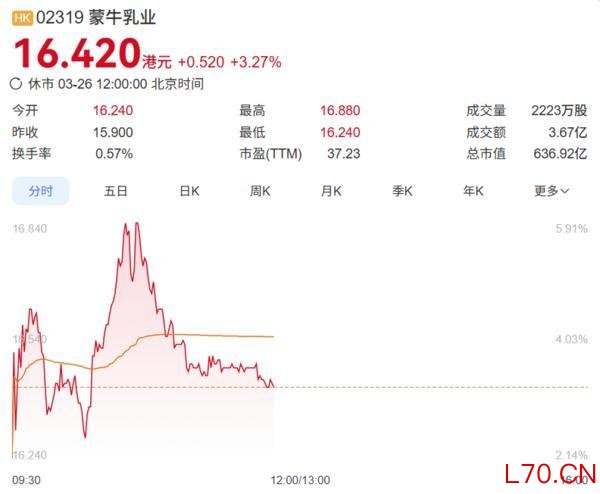Switch to the 分时 chart tab
This screenshot has height=494, width=600.
pos(40,190)
